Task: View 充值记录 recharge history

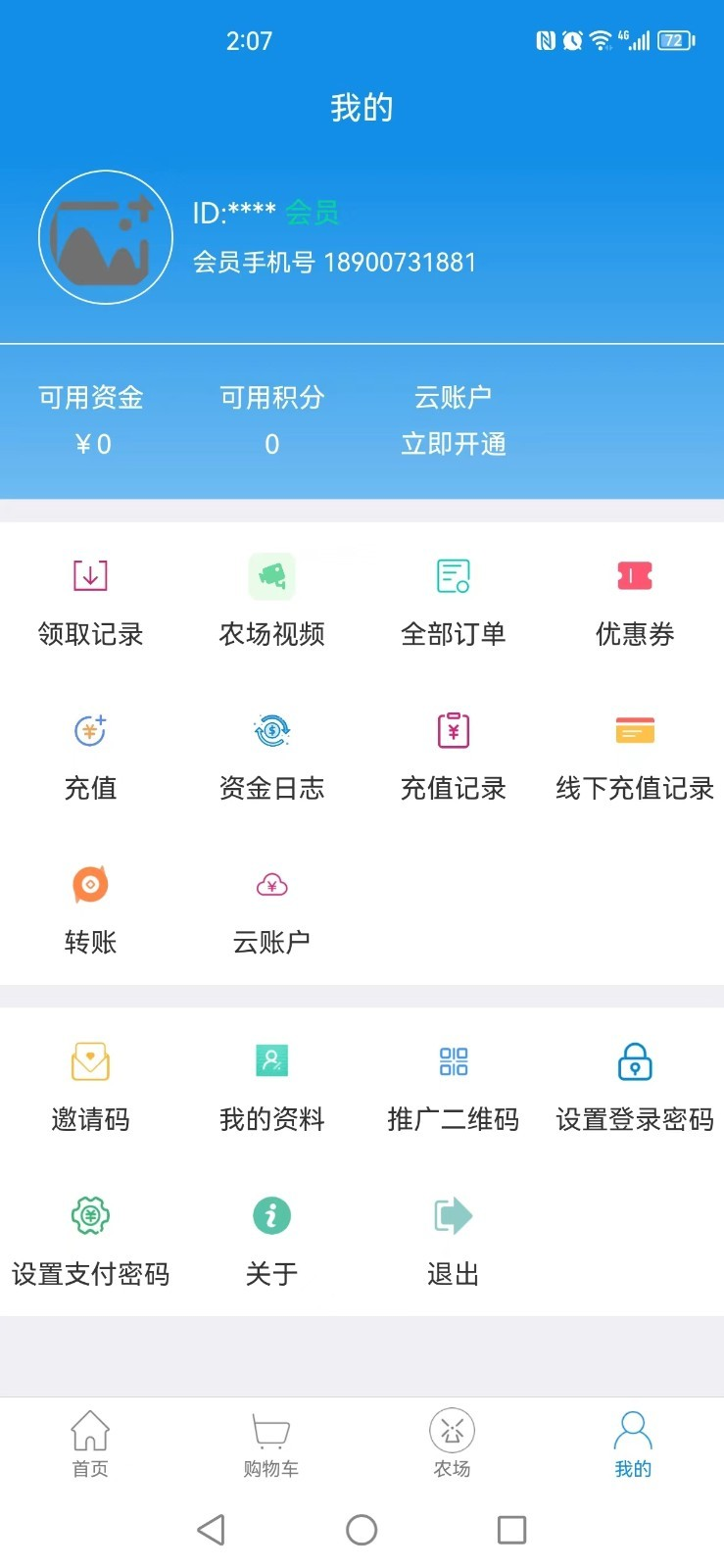Action: (452, 755)
